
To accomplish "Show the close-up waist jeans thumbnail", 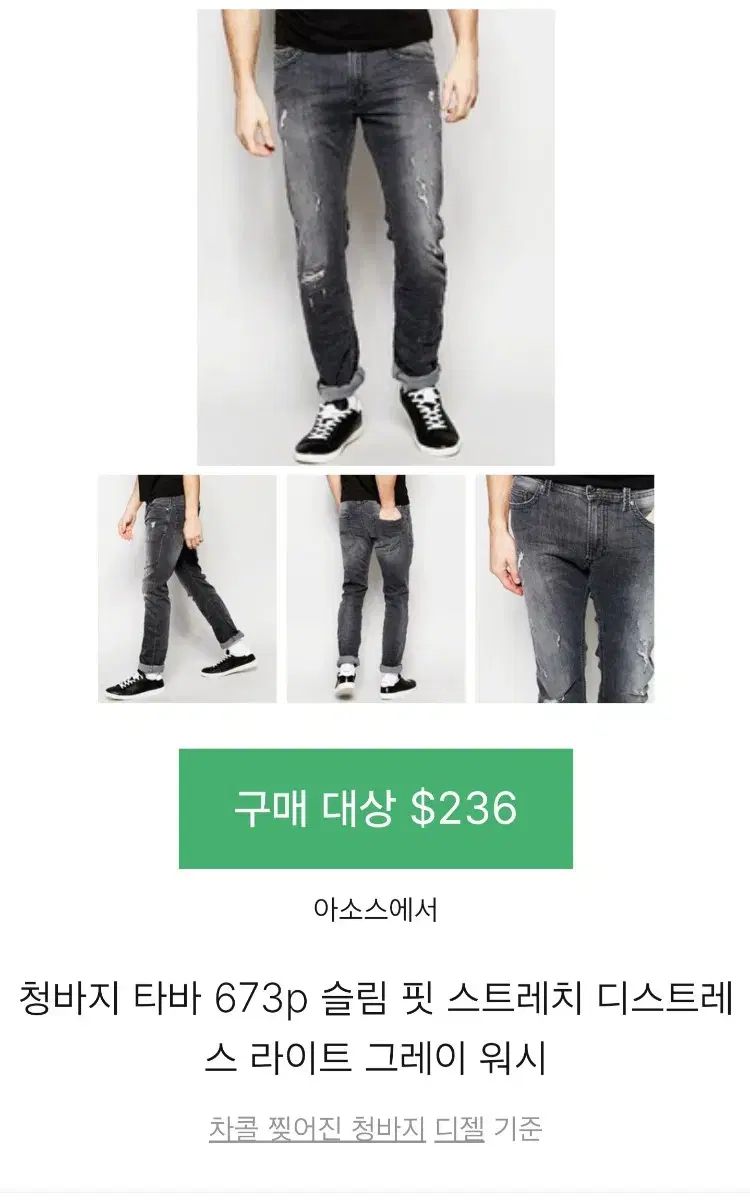I will coord(564,588).
